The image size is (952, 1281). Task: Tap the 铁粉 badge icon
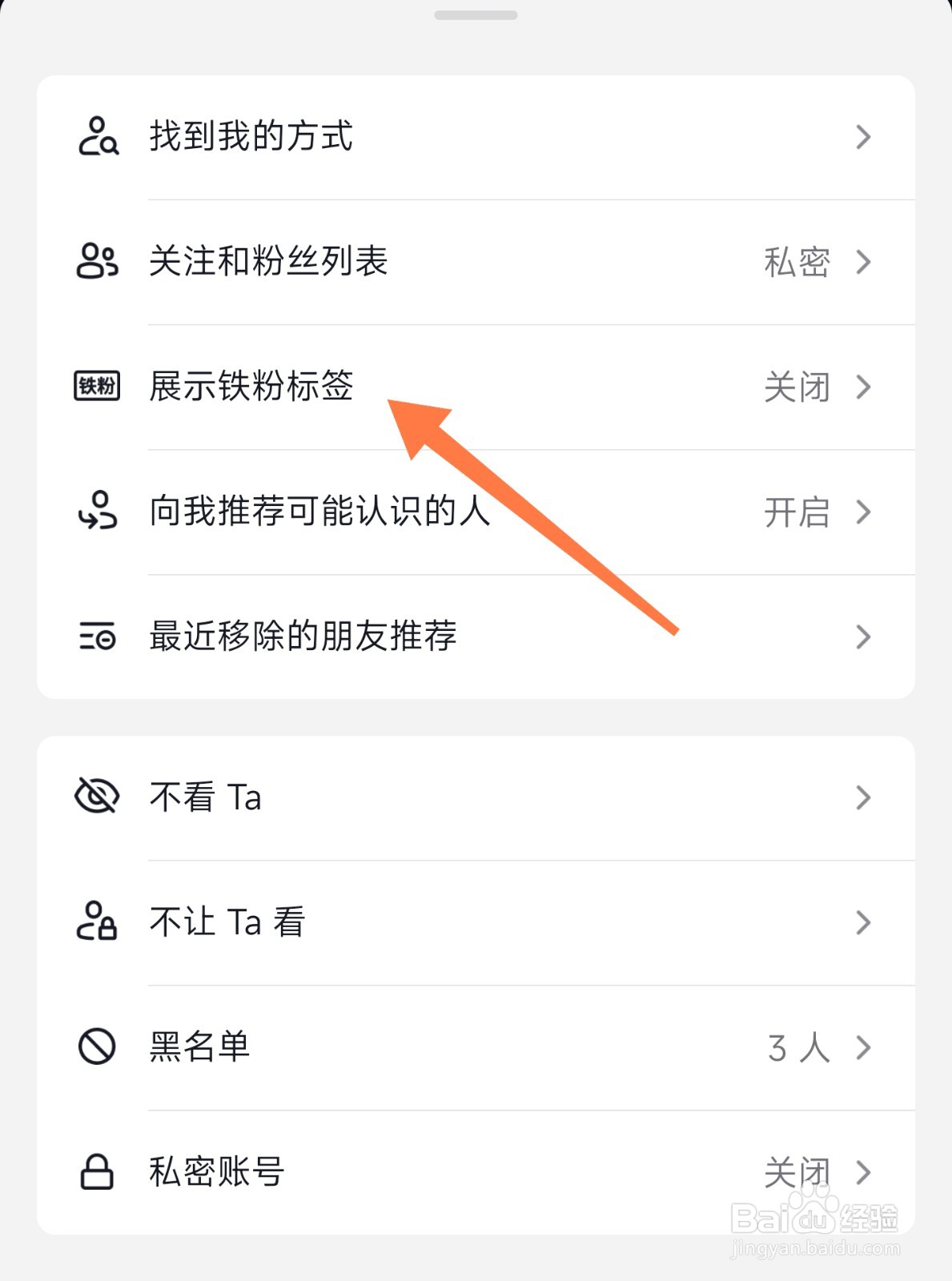pyautogui.click(x=98, y=387)
